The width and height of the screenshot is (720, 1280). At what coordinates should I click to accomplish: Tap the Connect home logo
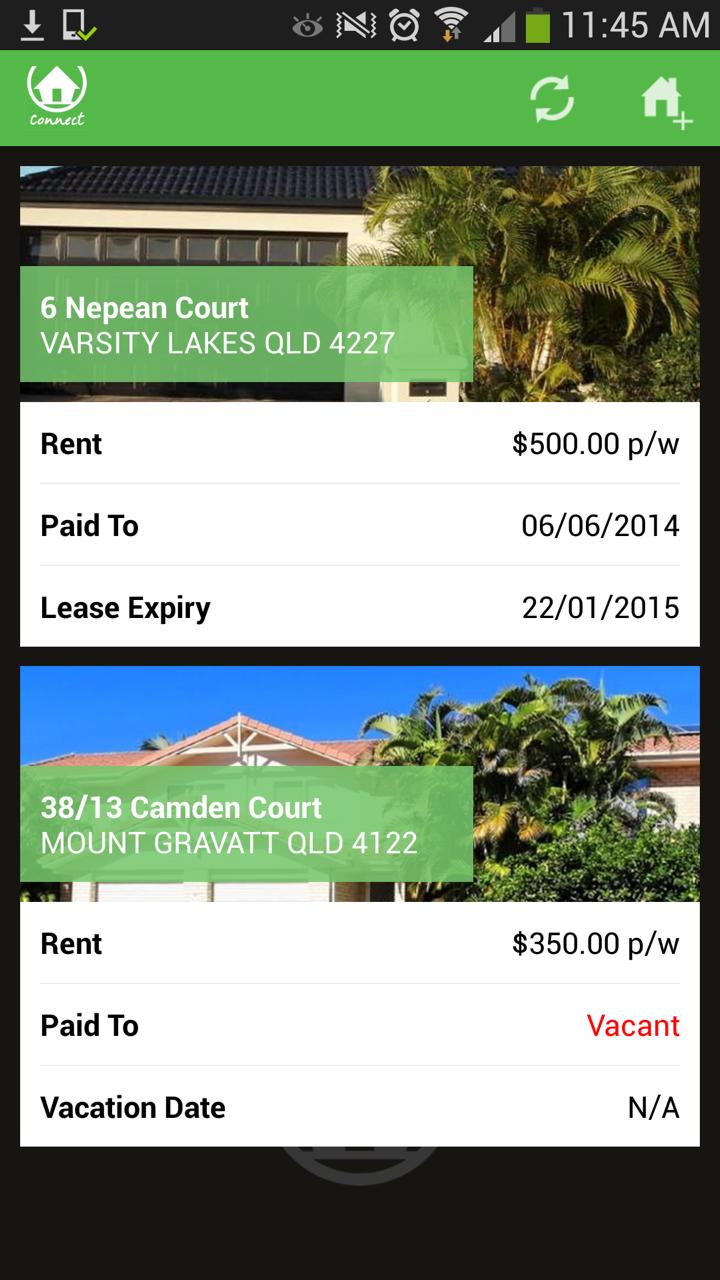(57, 97)
